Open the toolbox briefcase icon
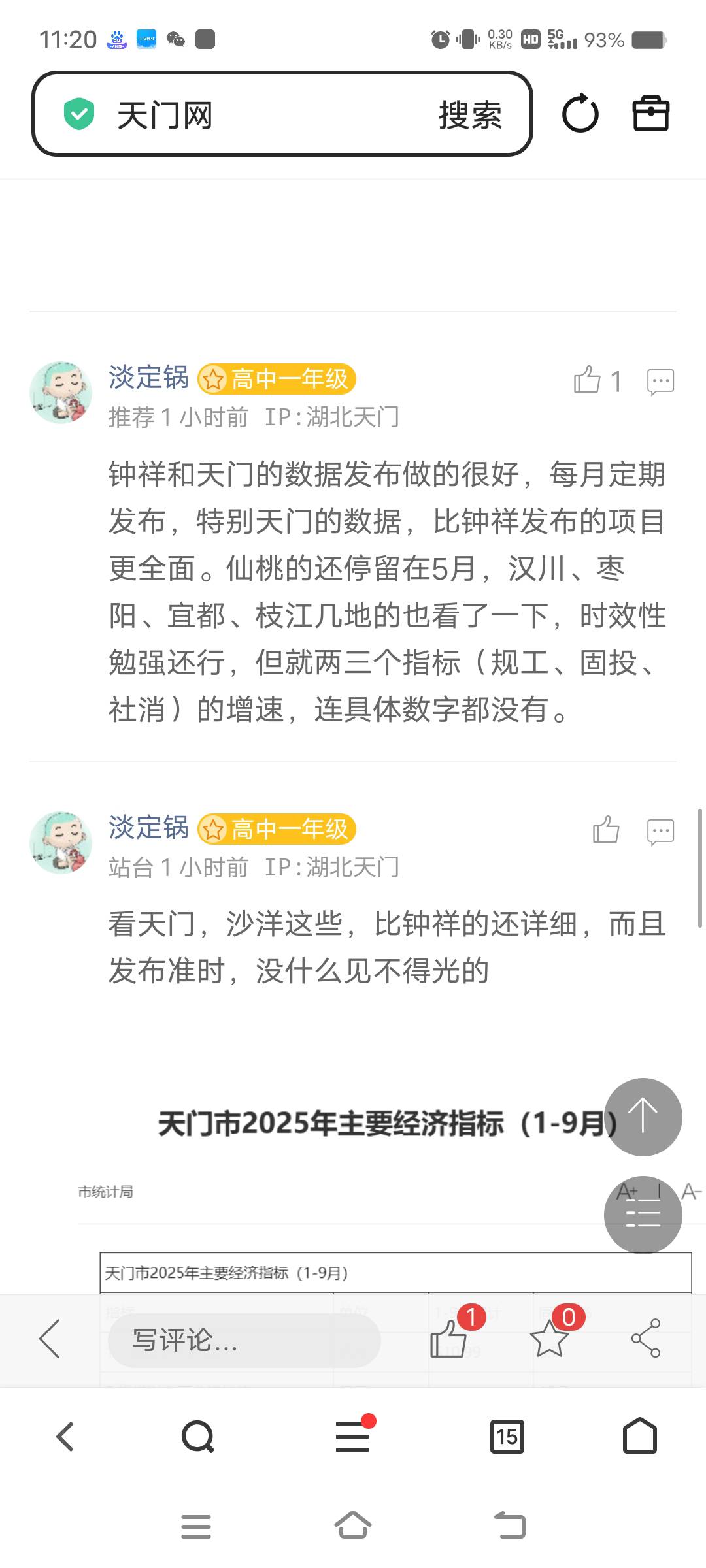 click(650, 114)
